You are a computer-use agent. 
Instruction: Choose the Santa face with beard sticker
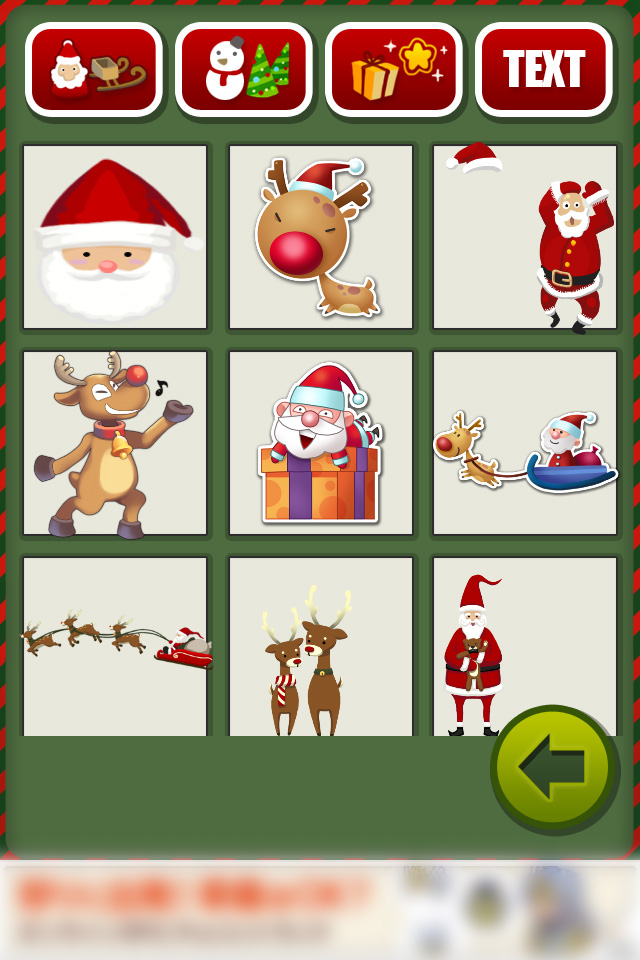pyautogui.click(x=115, y=238)
